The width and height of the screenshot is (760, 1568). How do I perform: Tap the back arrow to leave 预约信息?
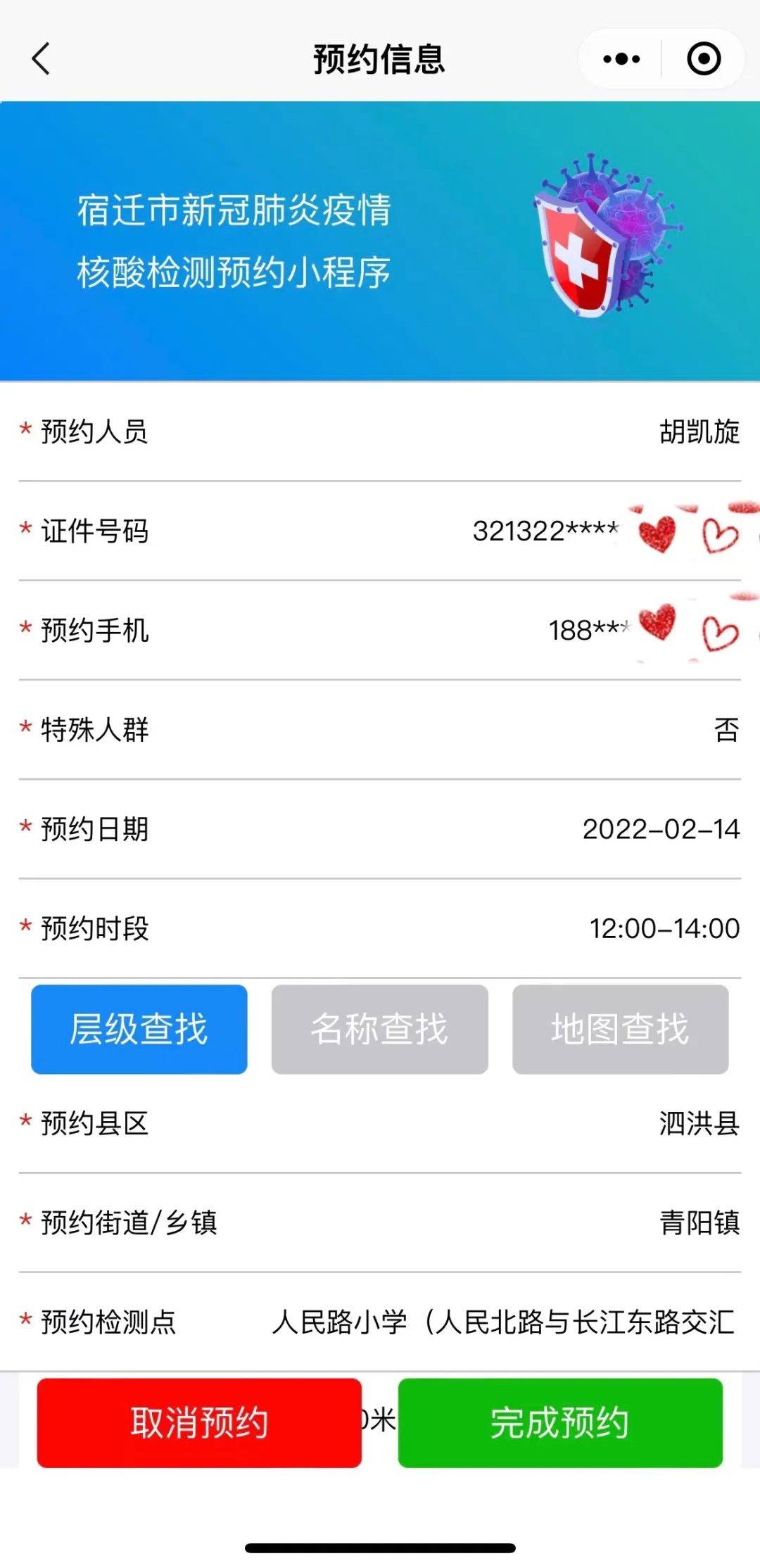pyautogui.click(x=40, y=59)
